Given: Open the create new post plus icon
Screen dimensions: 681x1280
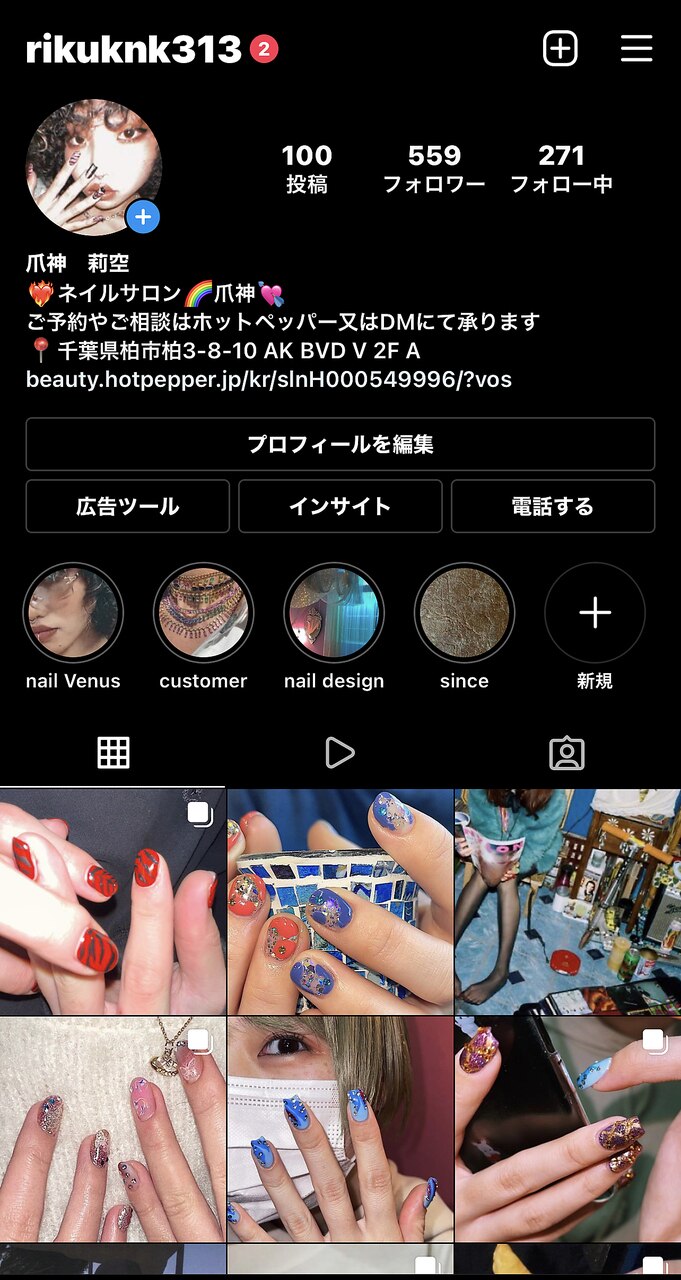Looking at the screenshot, I should (x=560, y=48).
